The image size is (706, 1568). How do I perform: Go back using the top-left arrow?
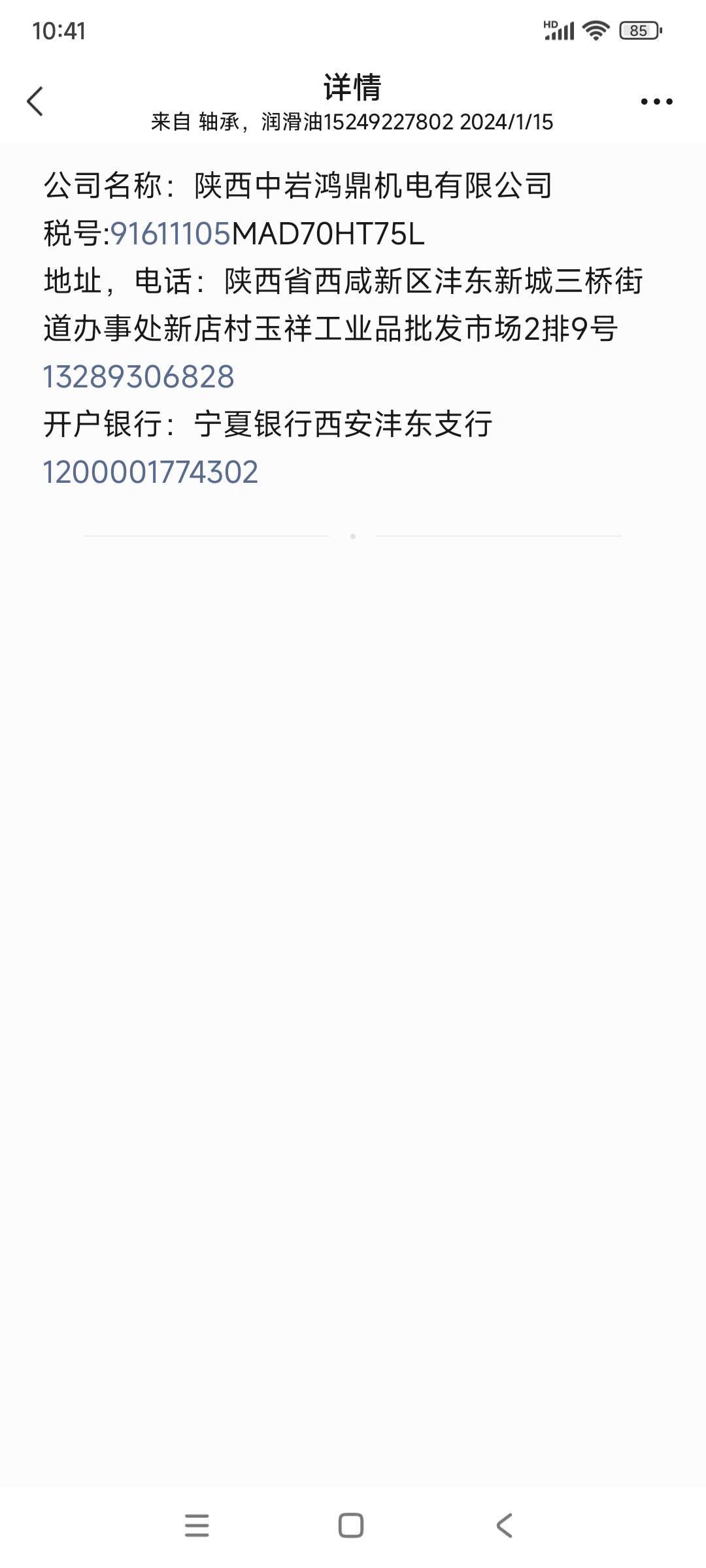pos(35,101)
